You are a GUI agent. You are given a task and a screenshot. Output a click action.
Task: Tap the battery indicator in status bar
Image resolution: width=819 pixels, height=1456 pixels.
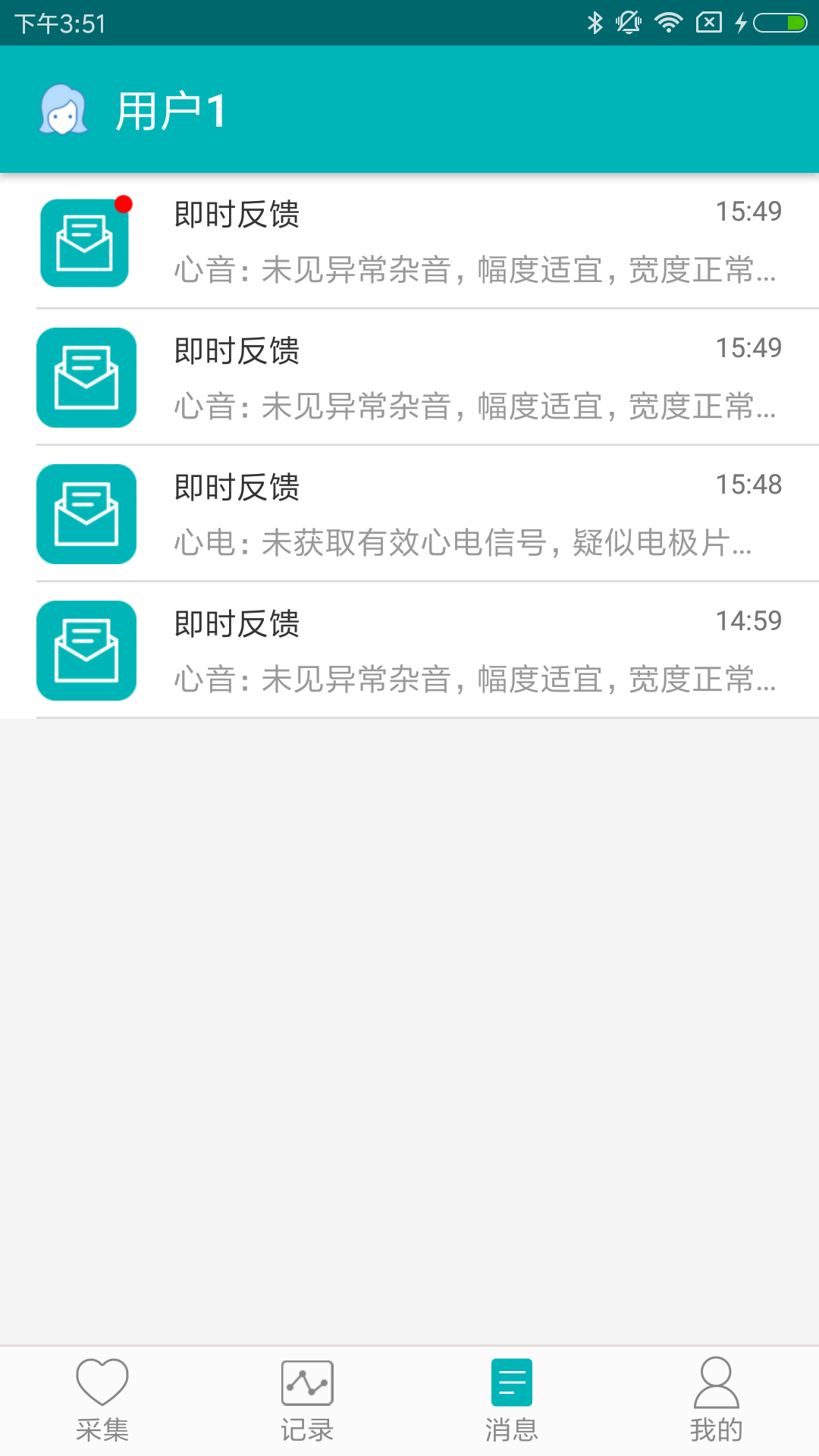point(781,22)
